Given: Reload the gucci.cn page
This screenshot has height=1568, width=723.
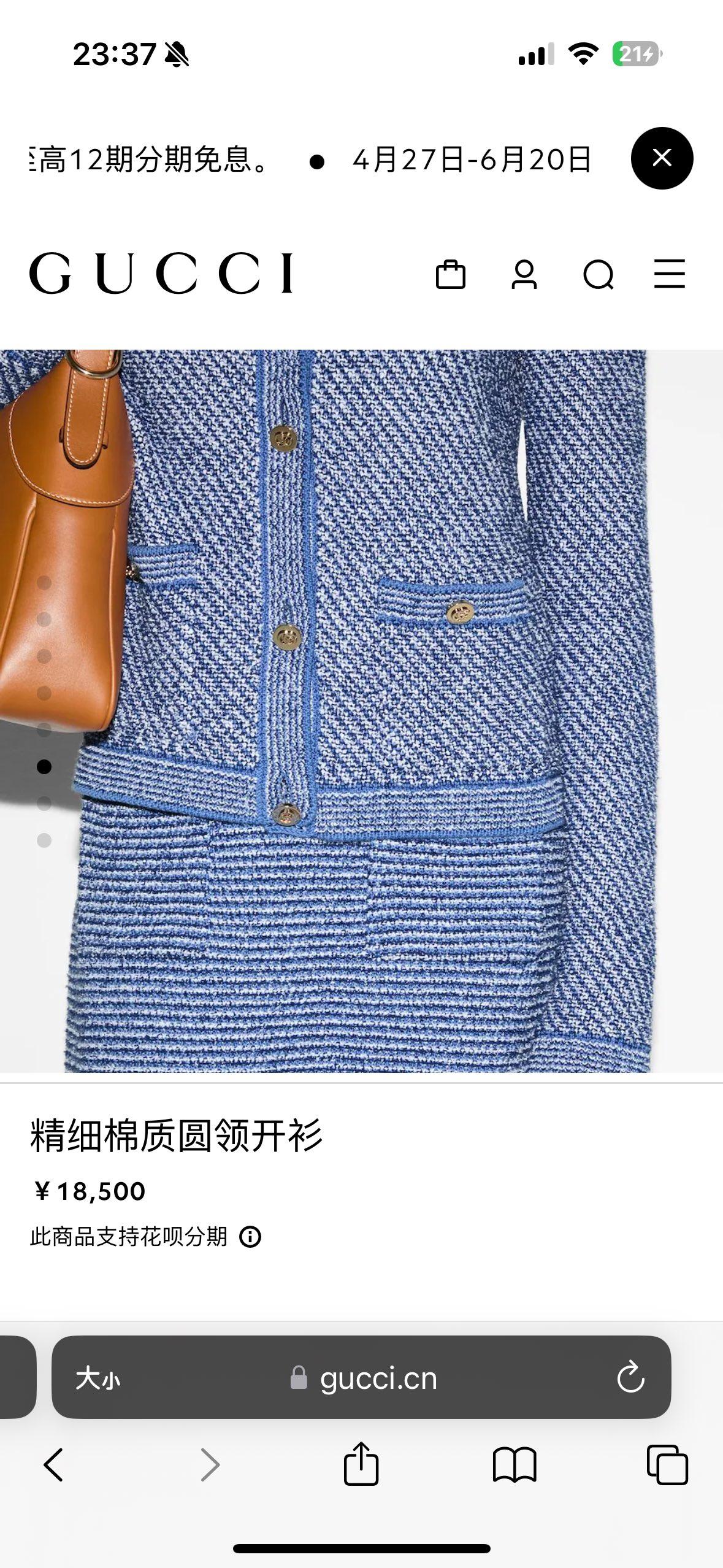Looking at the screenshot, I should coord(630,1378).
